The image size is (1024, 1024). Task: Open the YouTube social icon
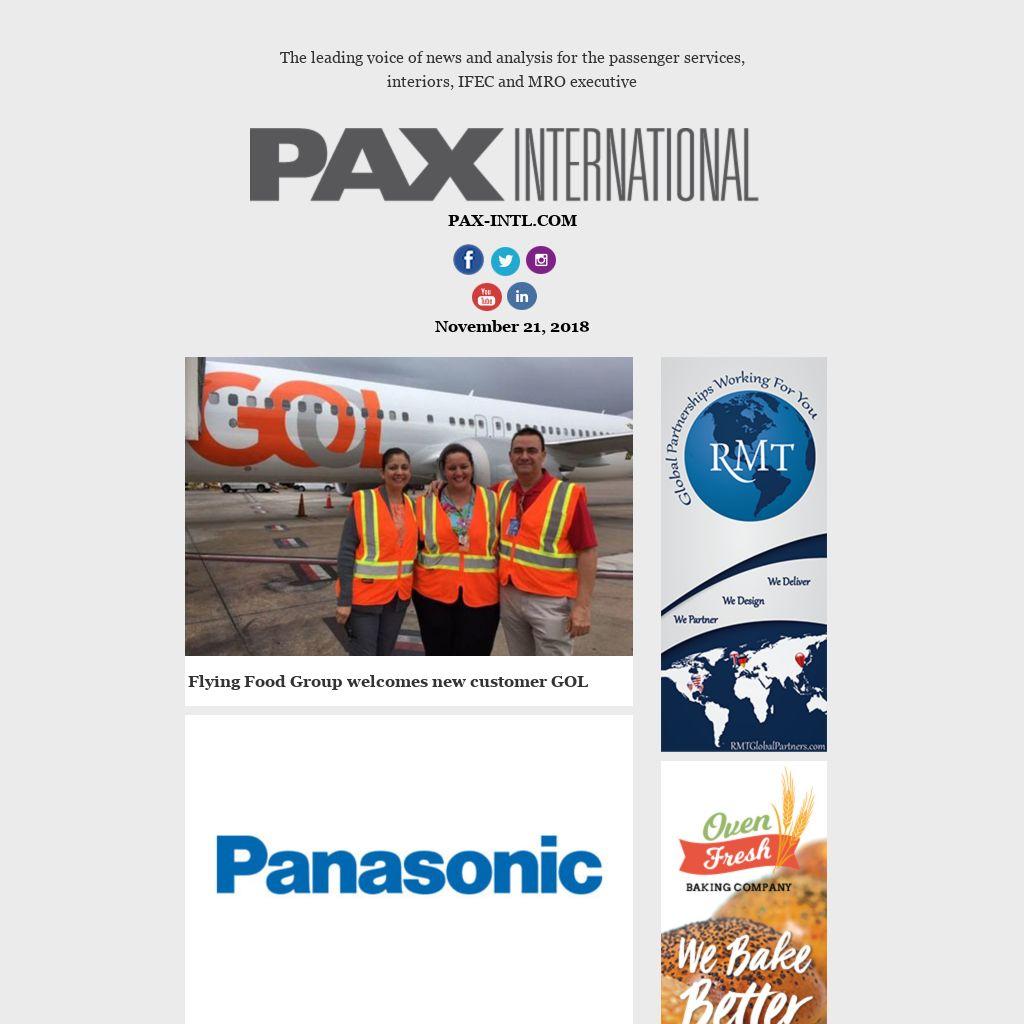tap(487, 296)
